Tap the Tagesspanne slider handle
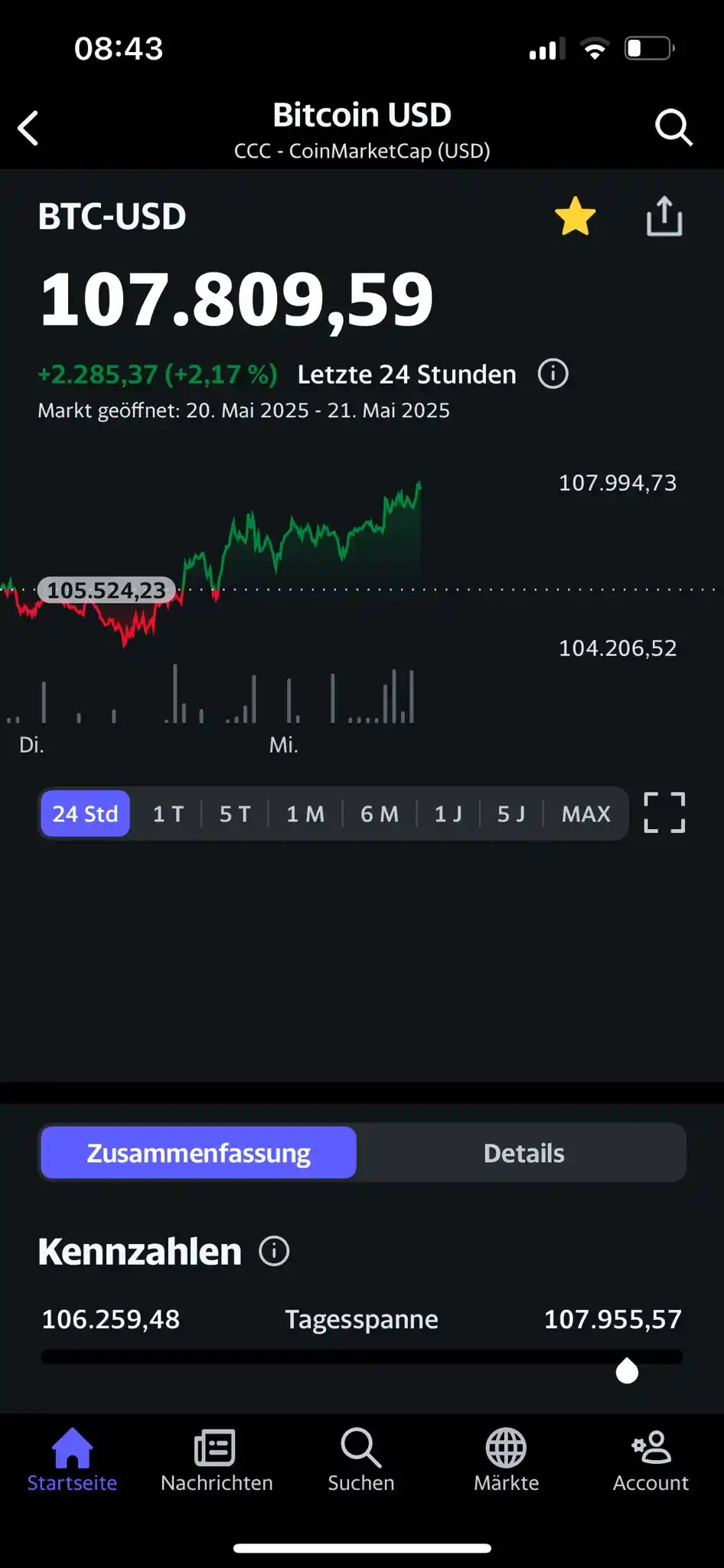 [627, 1369]
